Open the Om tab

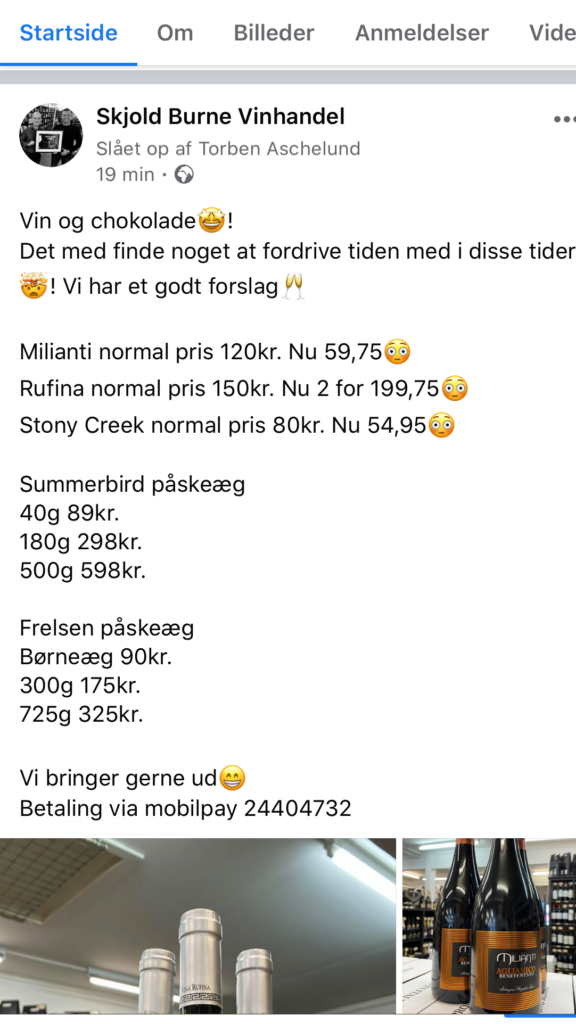tap(175, 33)
